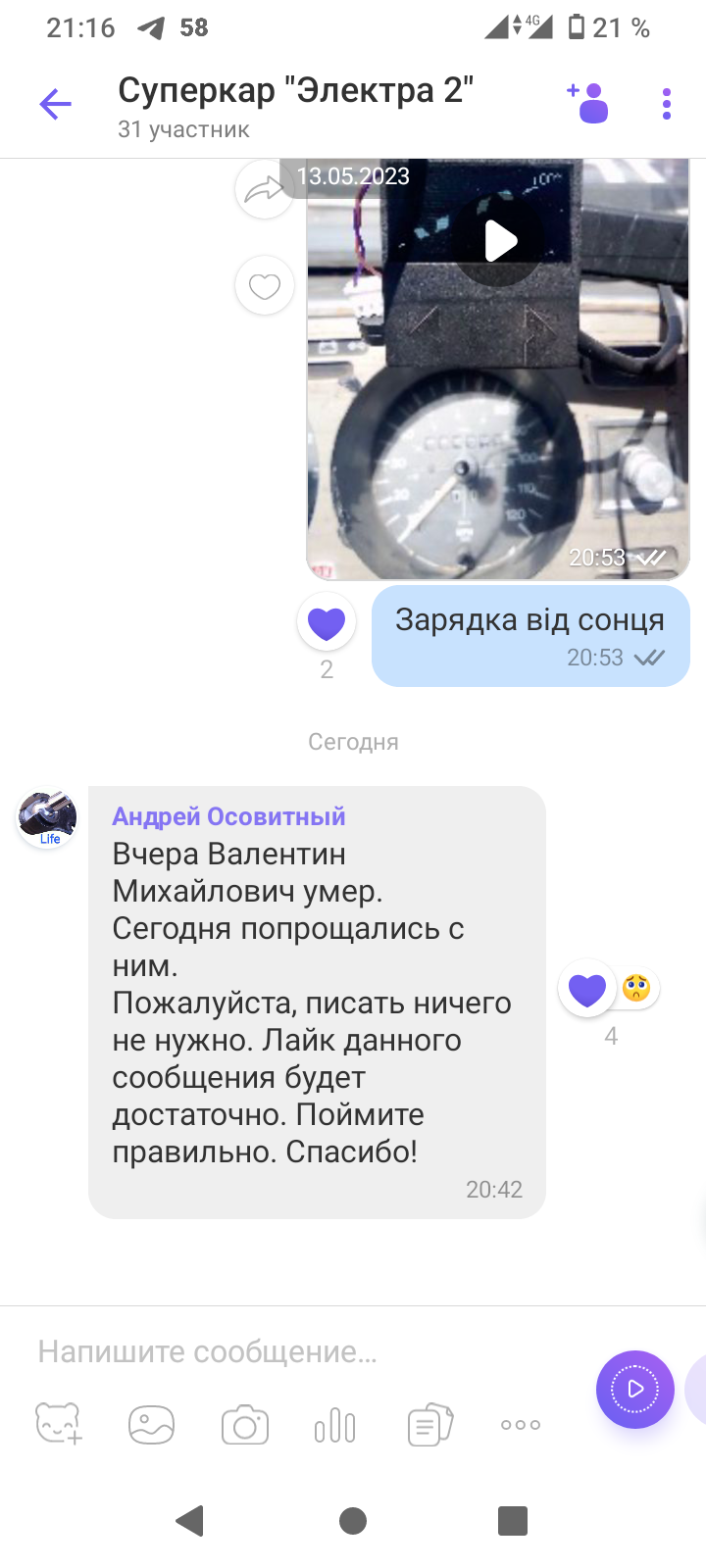Show more attachment options (three dots)

[521, 1425]
